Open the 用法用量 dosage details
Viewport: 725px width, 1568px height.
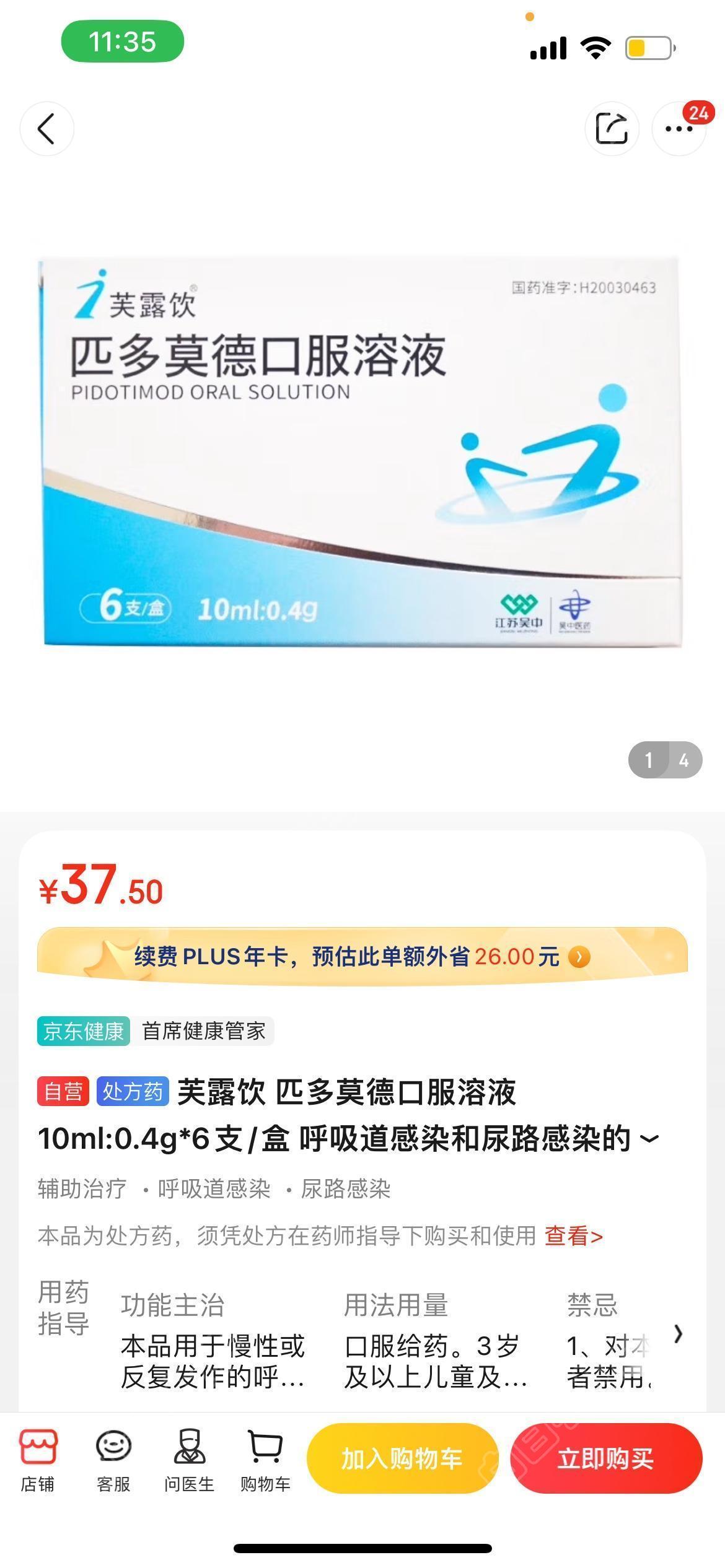click(436, 1341)
